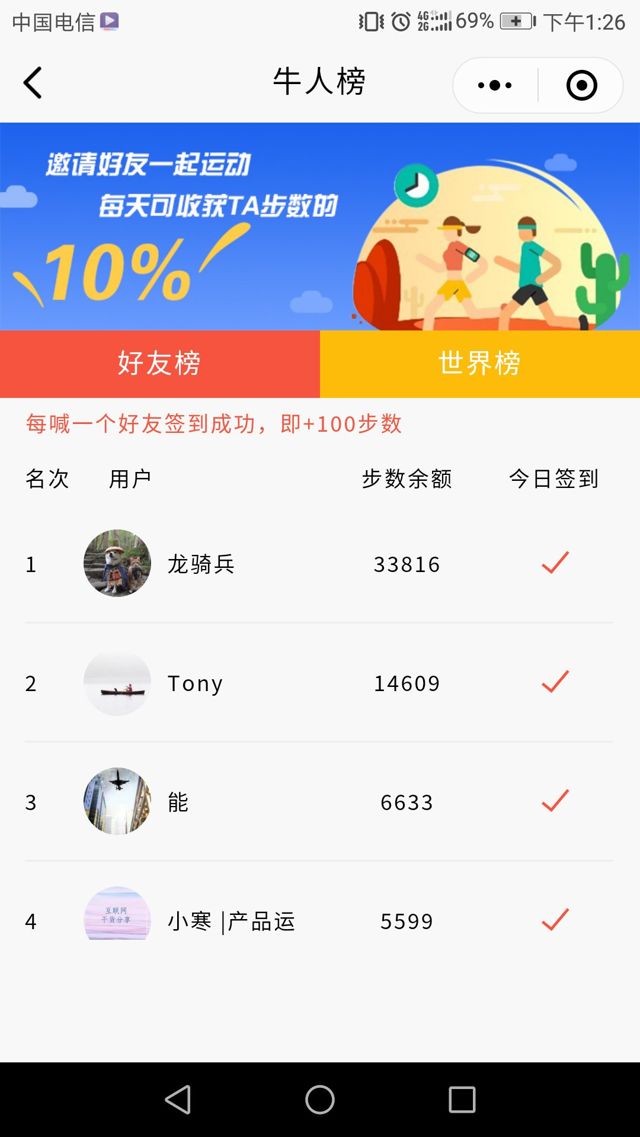Open the invite friends 10% steps banner
640x1137 pixels.
point(320,227)
